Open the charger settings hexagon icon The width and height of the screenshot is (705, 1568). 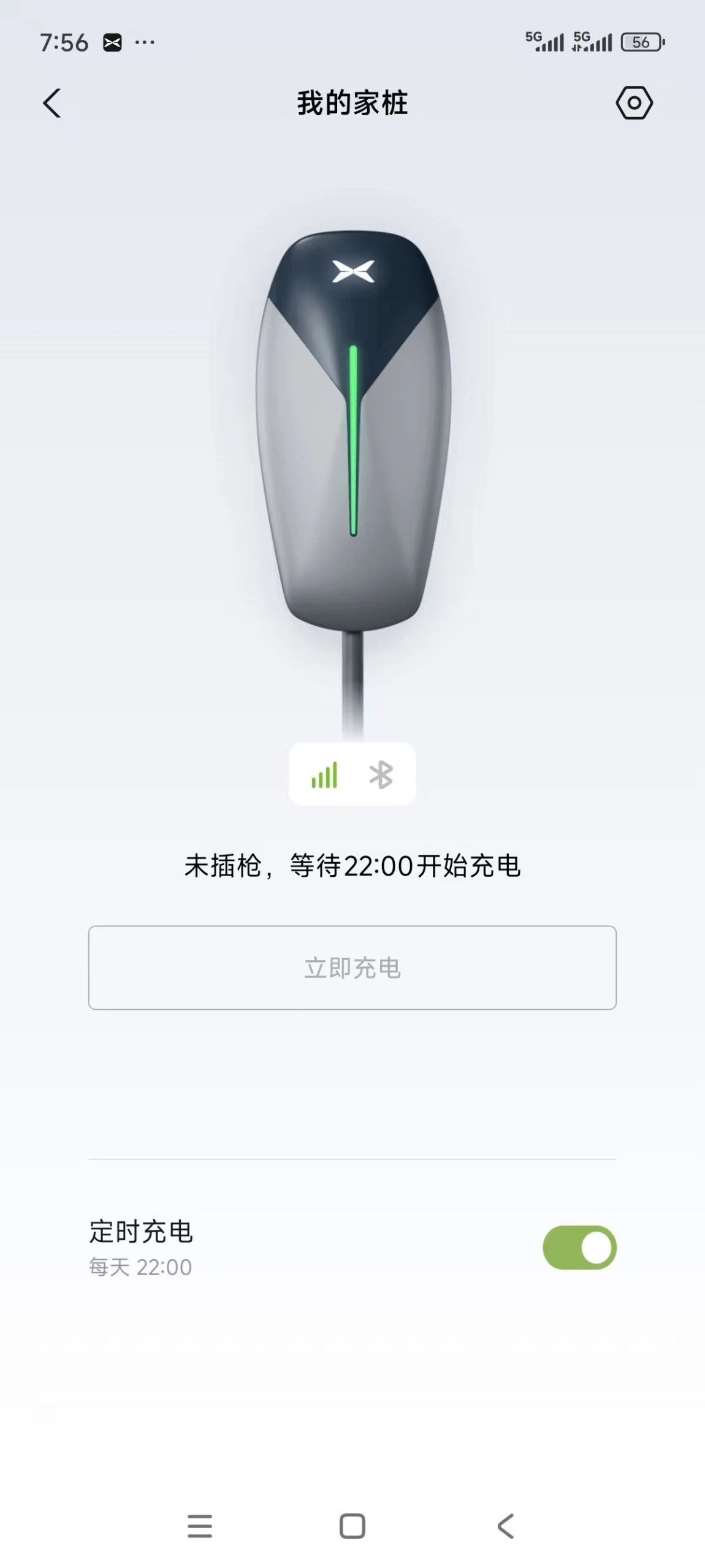pos(634,103)
